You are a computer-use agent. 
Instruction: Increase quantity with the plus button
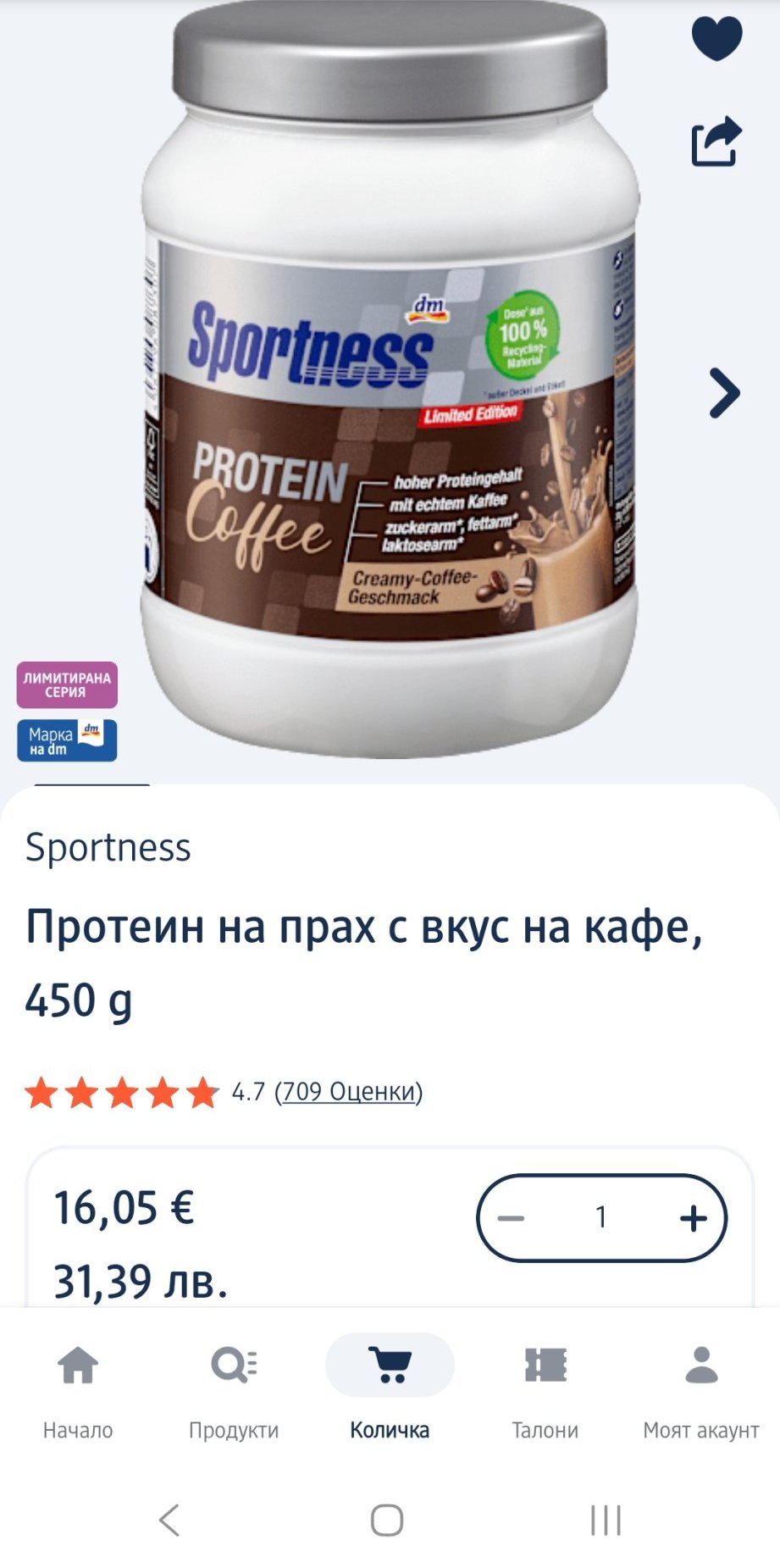693,1218
